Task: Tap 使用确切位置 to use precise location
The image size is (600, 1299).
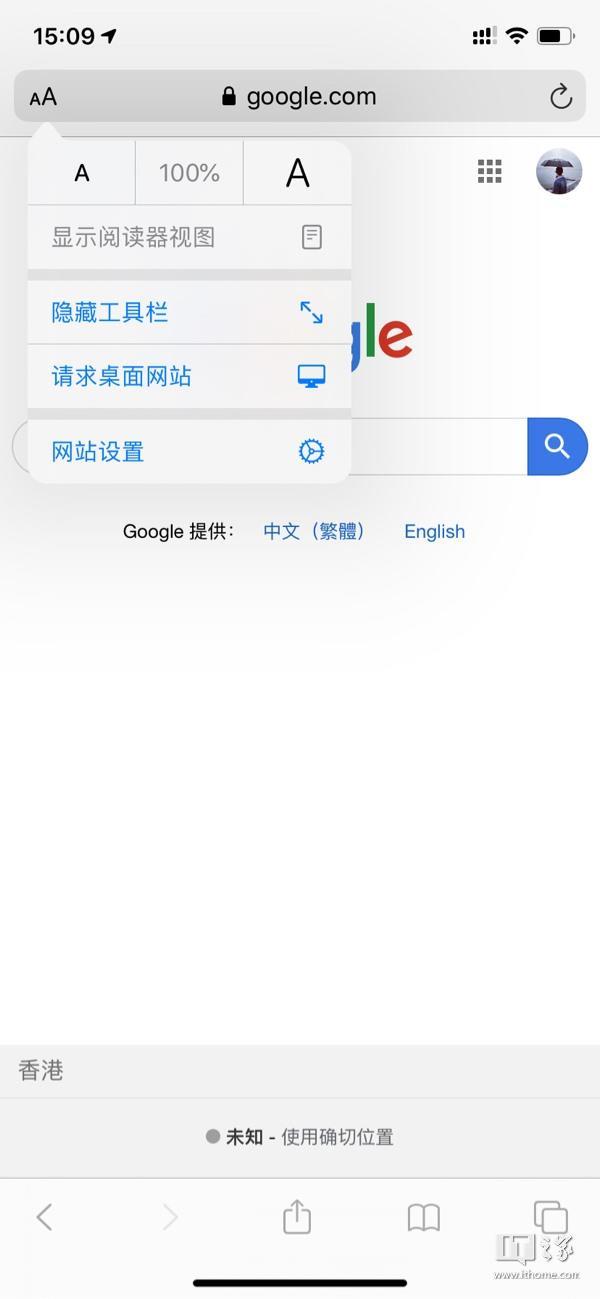Action: [x=337, y=1137]
